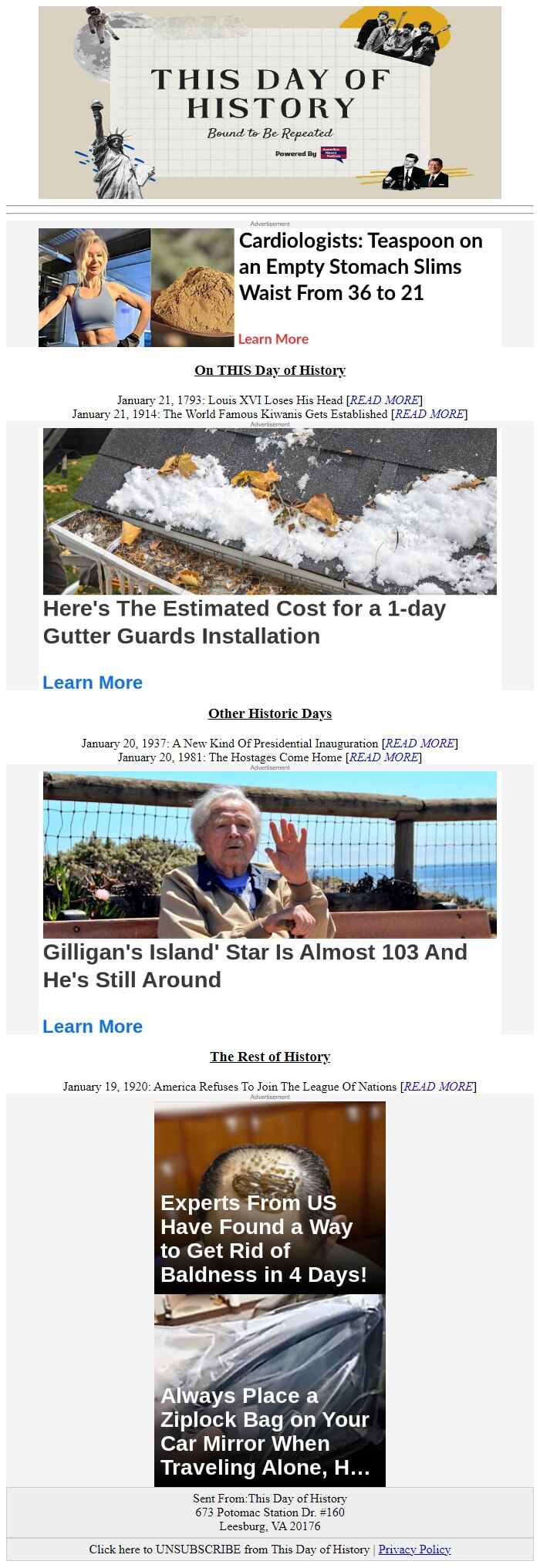This screenshot has width=540, height=1568.
Task: Tap Learn More on cardiologists teaspoon ad
Action: point(273,339)
